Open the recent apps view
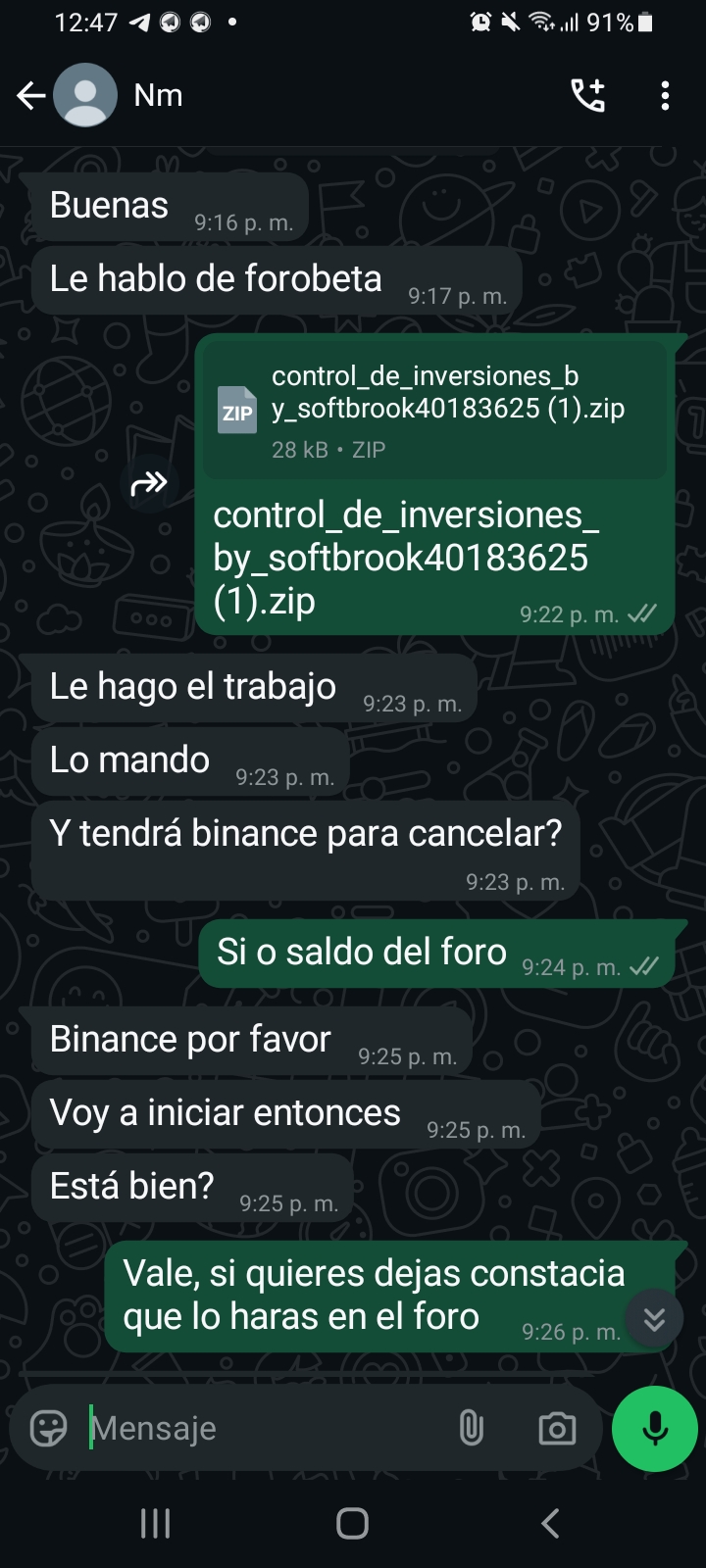This screenshot has height=1568, width=706. [155, 1523]
